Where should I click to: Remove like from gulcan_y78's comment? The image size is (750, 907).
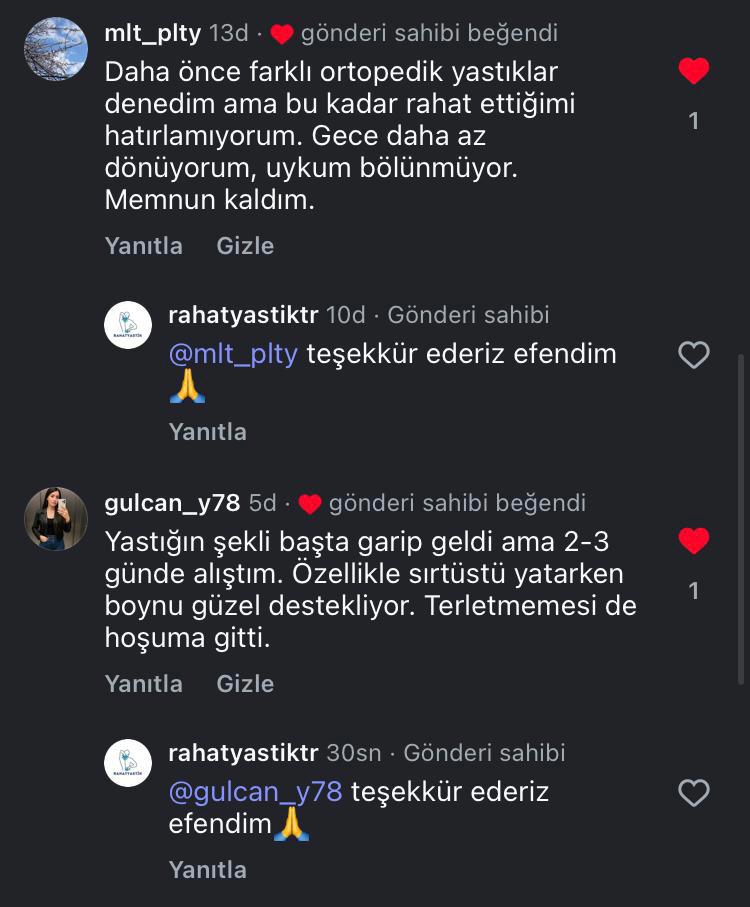[693, 541]
